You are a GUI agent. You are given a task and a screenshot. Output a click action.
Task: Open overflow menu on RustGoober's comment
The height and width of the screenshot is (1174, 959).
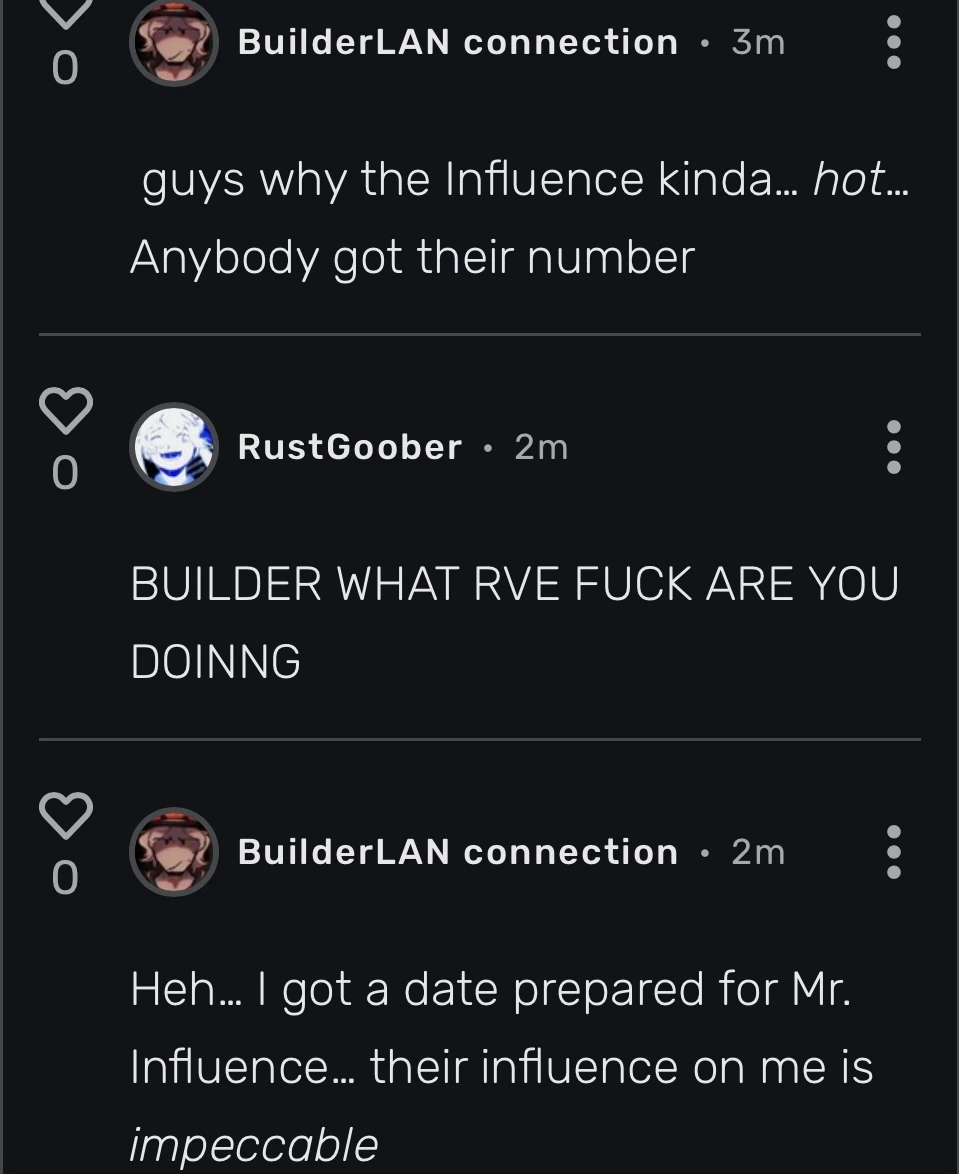coord(893,447)
